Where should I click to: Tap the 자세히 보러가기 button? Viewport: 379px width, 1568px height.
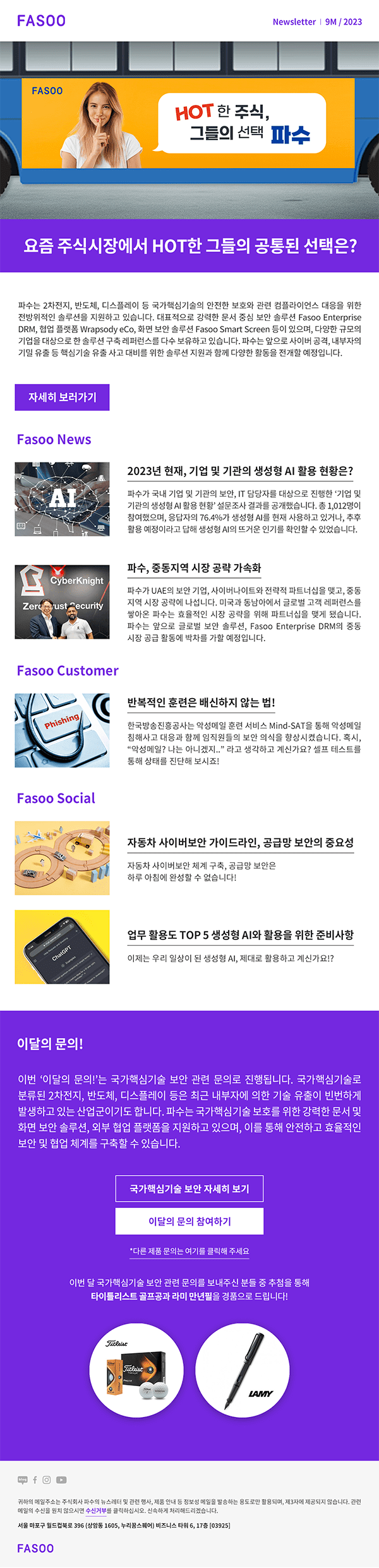[x=62, y=397]
